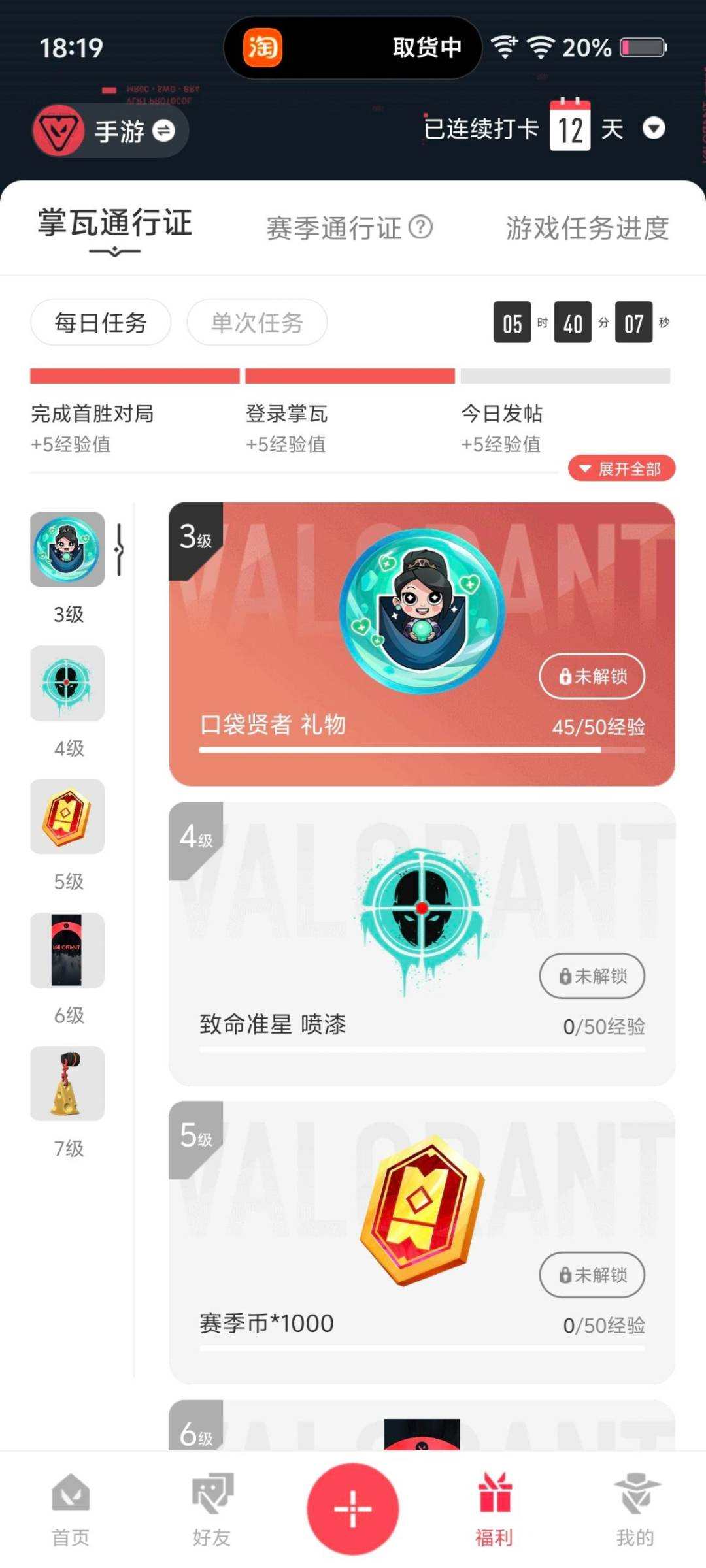
Task: Select the 单次任务 task filter
Action: point(256,321)
